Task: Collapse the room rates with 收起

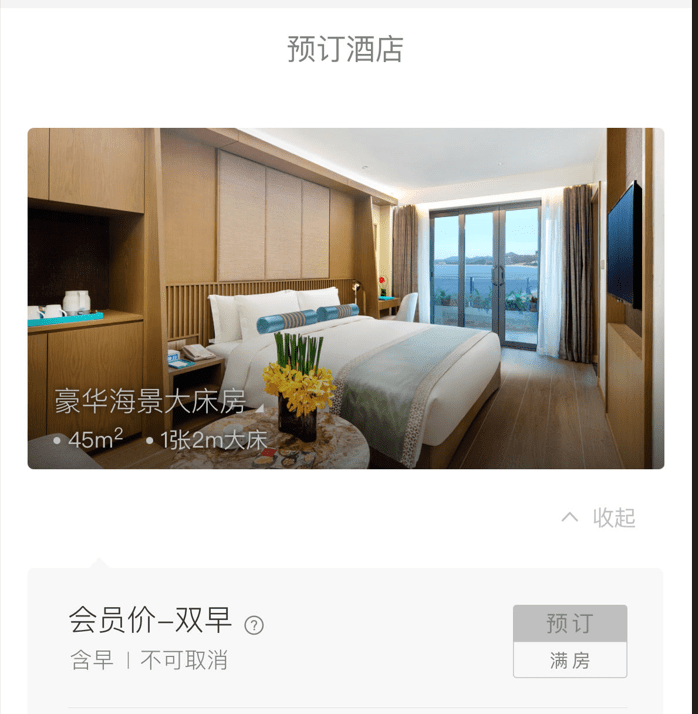Action: coord(600,518)
